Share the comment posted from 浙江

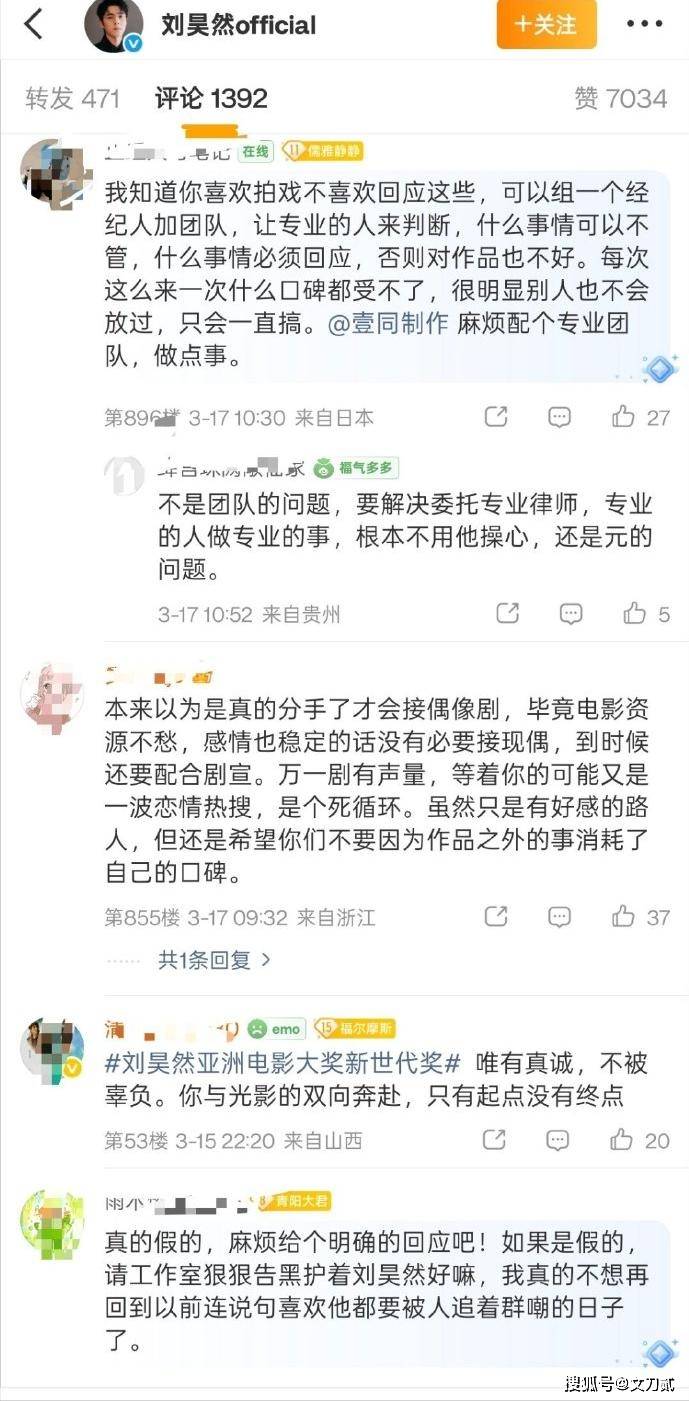496,916
